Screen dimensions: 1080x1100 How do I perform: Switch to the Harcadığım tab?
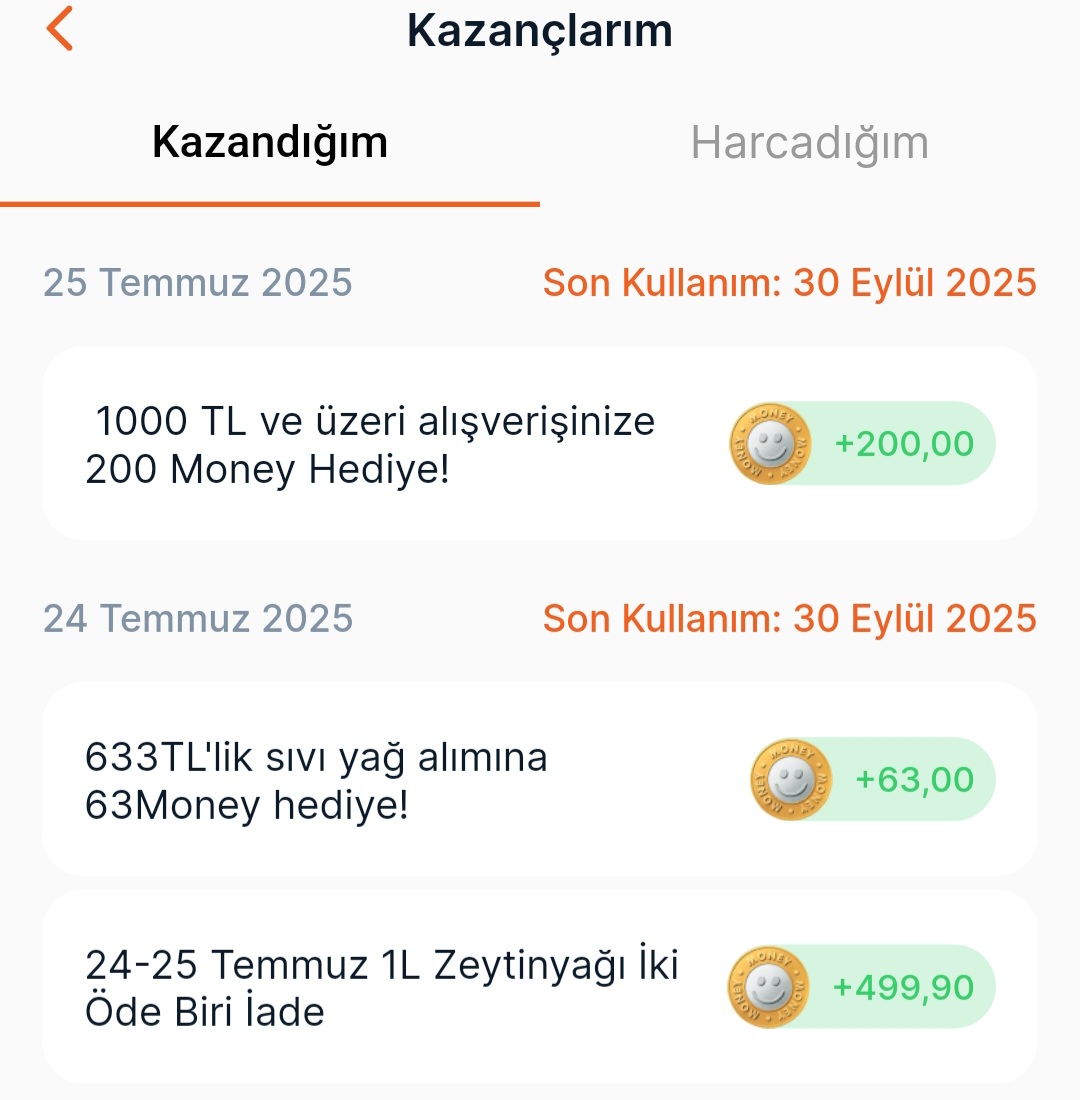[x=809, y=143]
